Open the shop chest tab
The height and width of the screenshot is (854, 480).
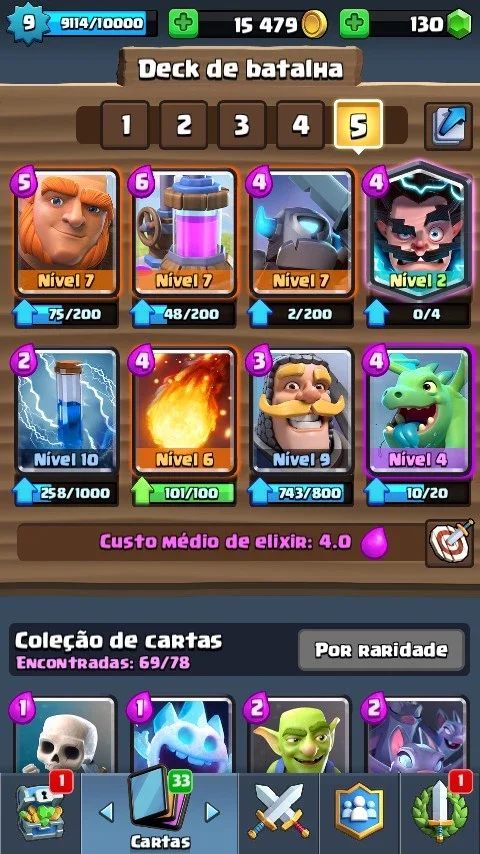pos(40,813)
